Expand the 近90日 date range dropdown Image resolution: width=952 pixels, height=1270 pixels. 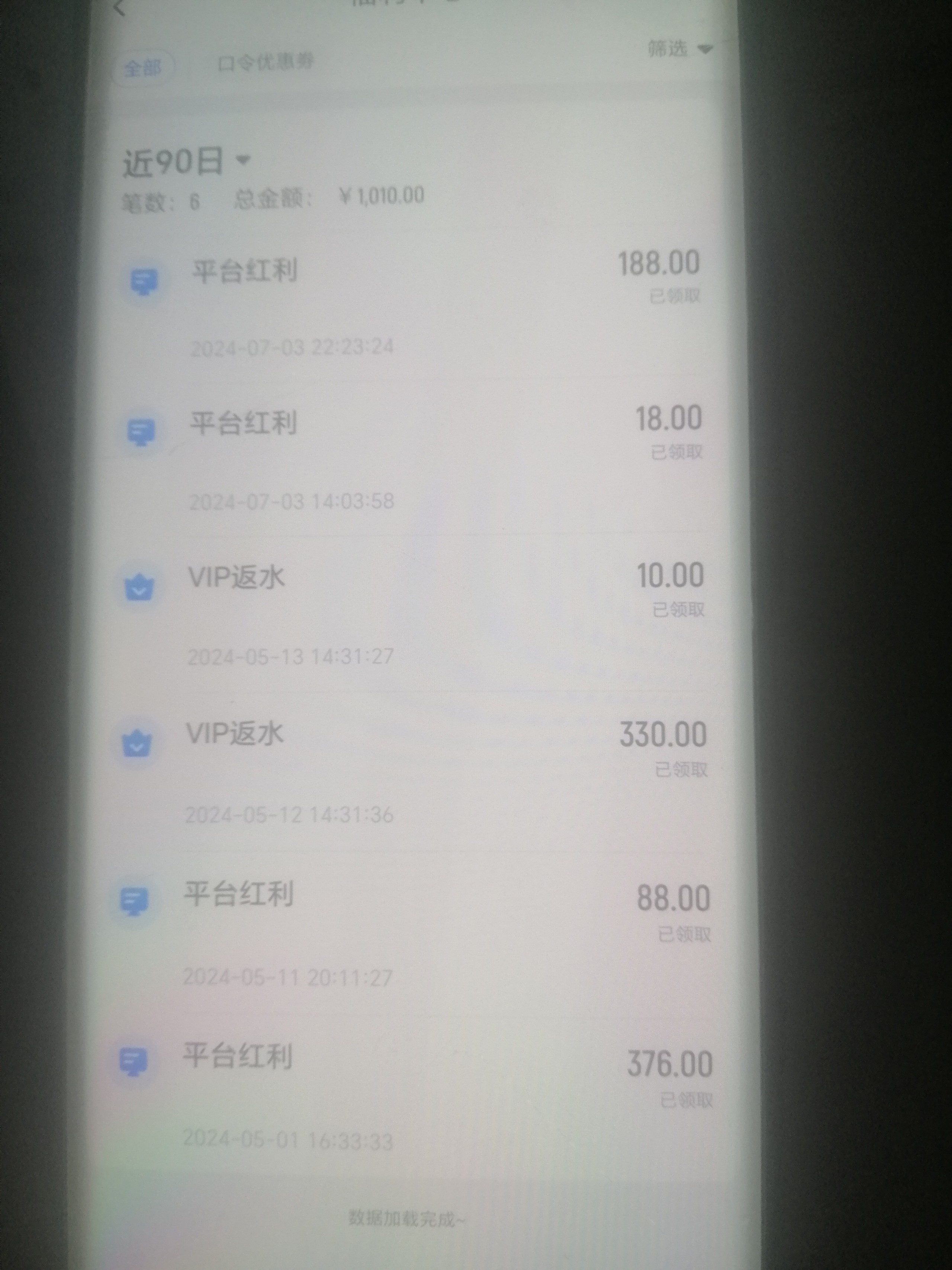click(x=186, y=161)
